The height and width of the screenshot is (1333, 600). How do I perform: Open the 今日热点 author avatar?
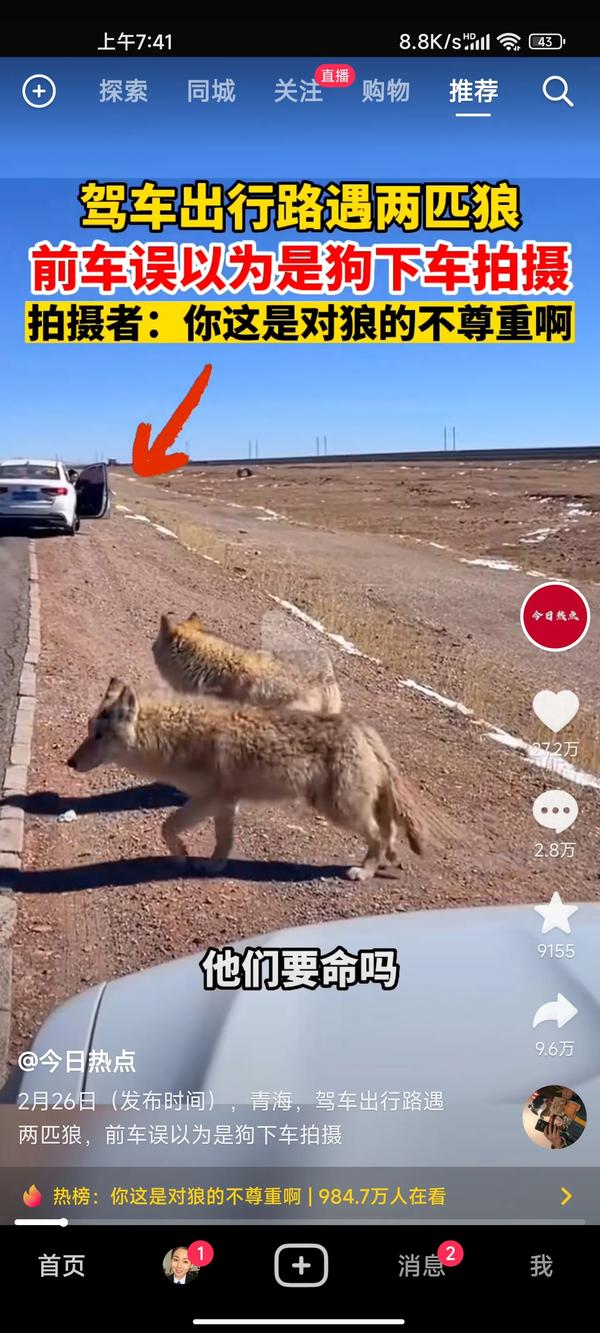point(555,616)
